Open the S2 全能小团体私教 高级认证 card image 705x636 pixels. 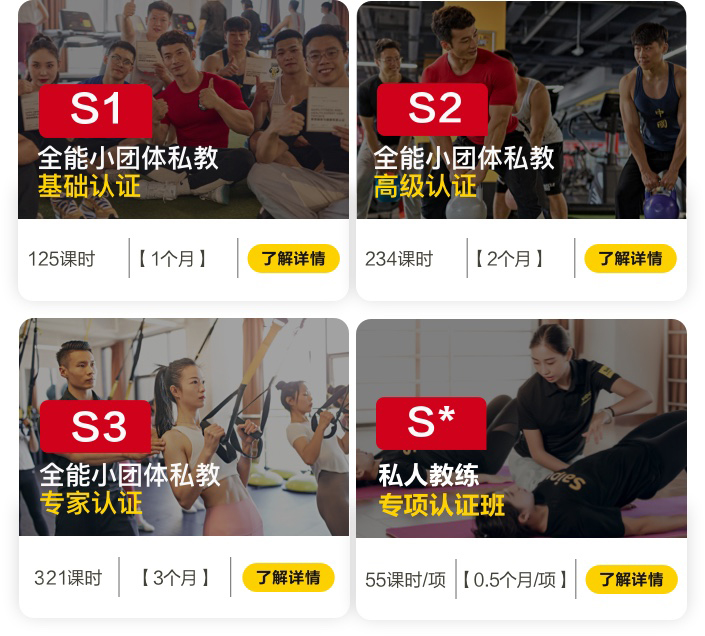pos(521,110)
